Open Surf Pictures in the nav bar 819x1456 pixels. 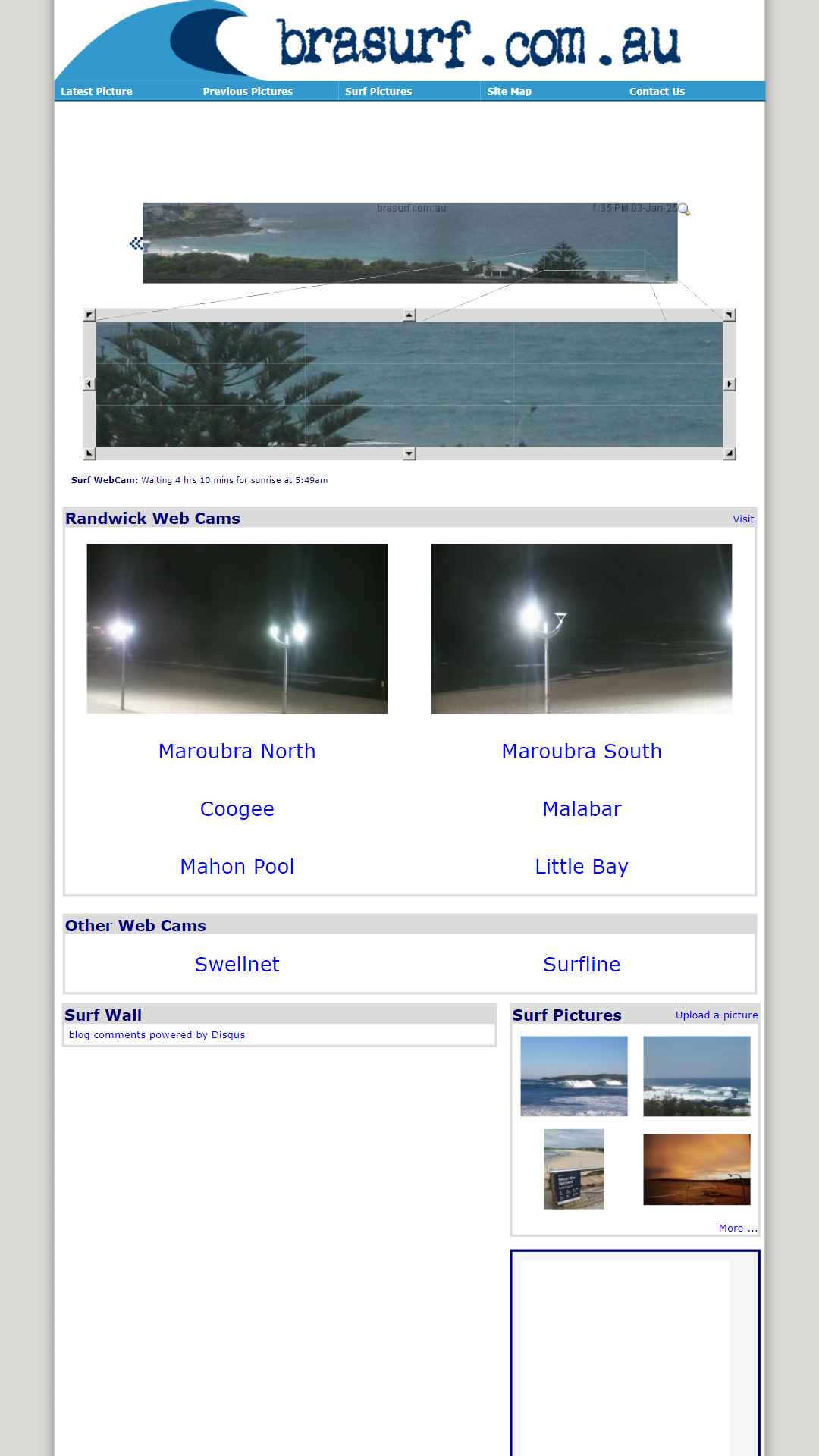[378, 91]
